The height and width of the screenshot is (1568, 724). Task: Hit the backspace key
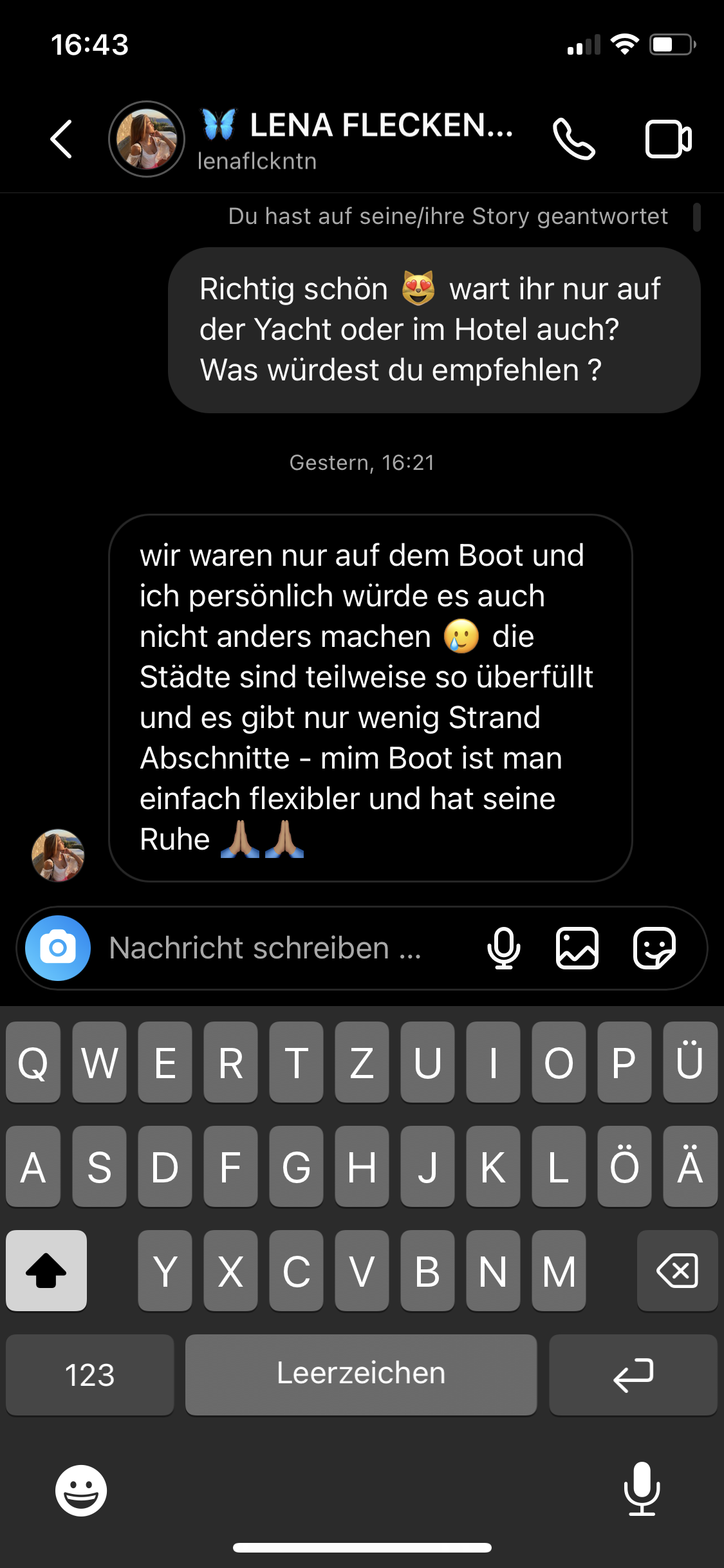pyautogui.click(x=677, y=1271)
